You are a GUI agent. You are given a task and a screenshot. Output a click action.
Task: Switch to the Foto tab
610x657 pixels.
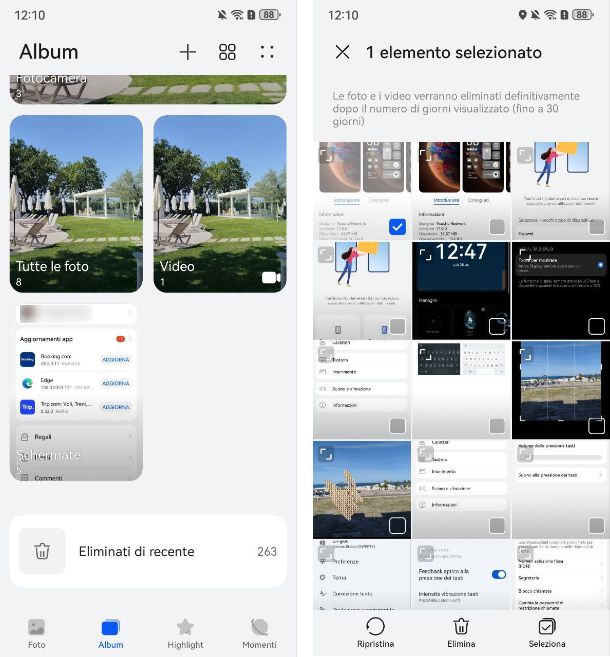(x=37, y=633)
